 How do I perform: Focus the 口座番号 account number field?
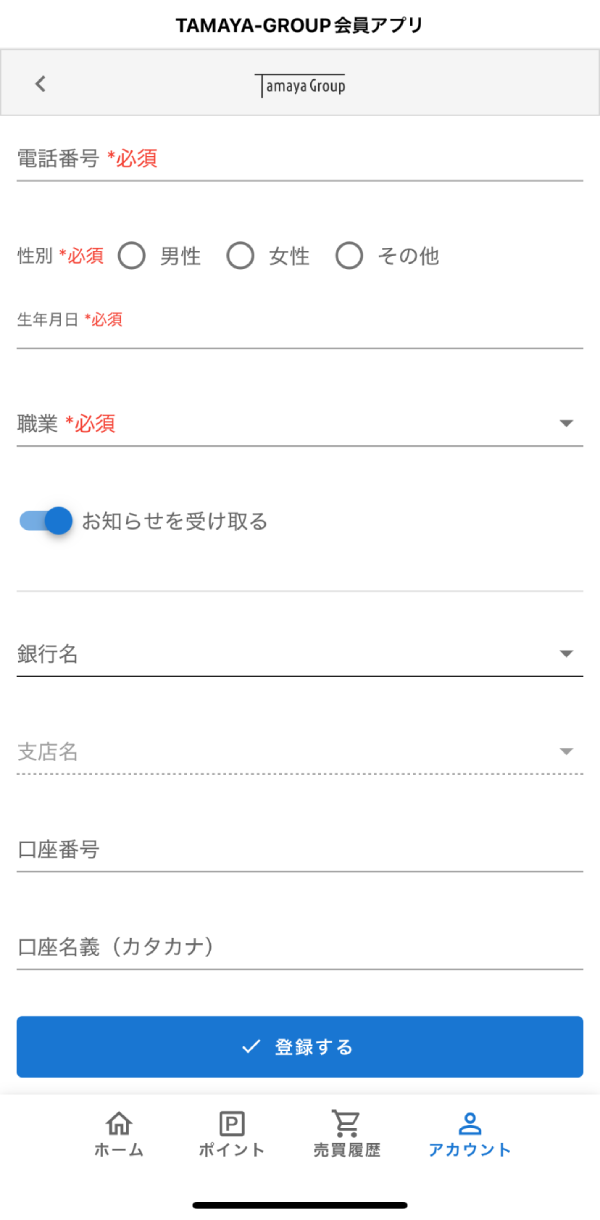pos(300,850)
